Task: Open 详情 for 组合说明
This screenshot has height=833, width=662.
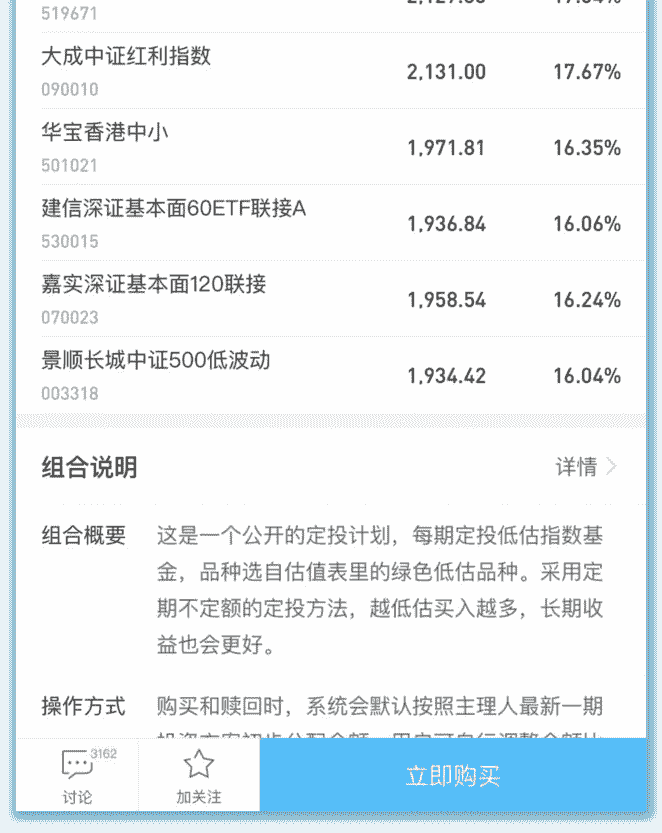Action: pos(586,467)
